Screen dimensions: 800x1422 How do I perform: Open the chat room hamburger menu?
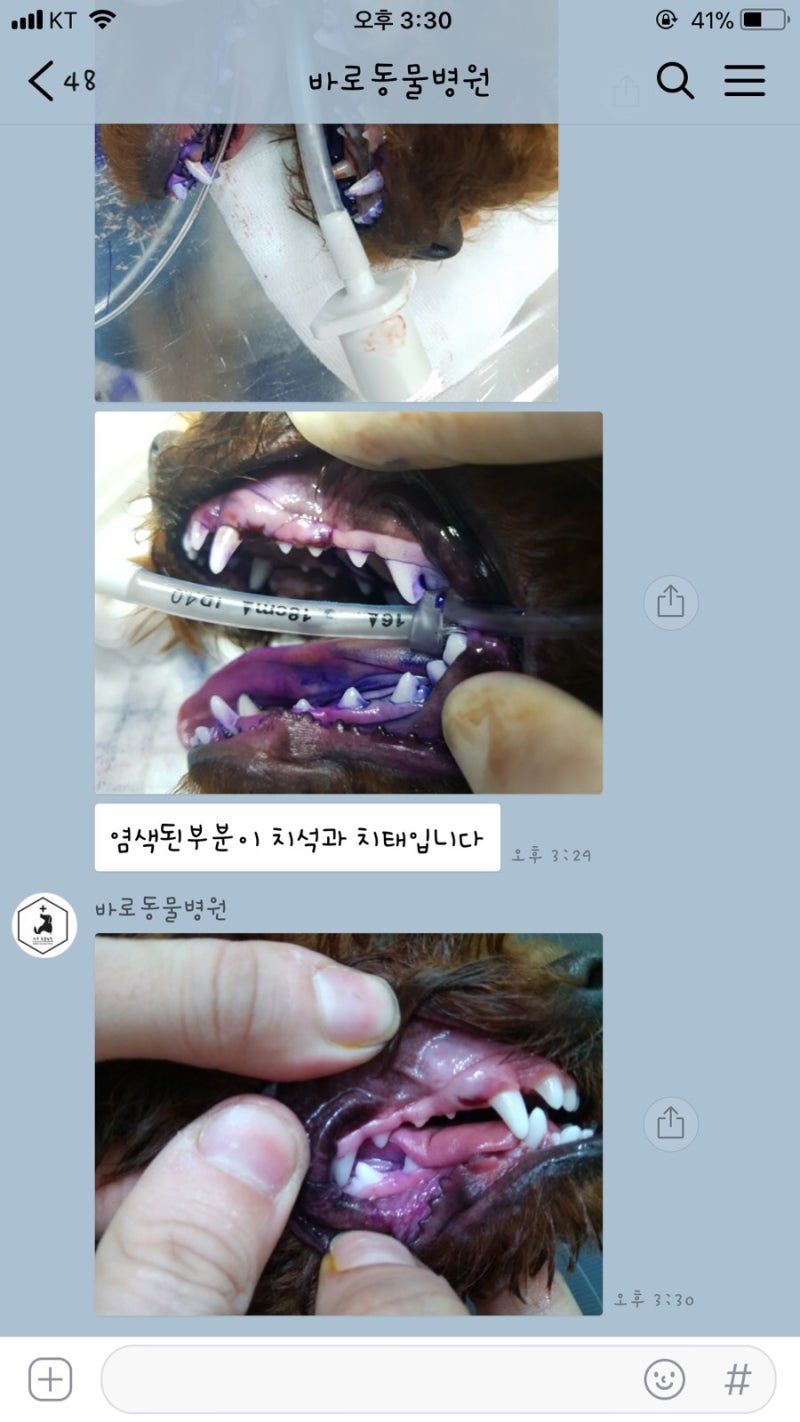pyautogui.click(x=744, y=81)
